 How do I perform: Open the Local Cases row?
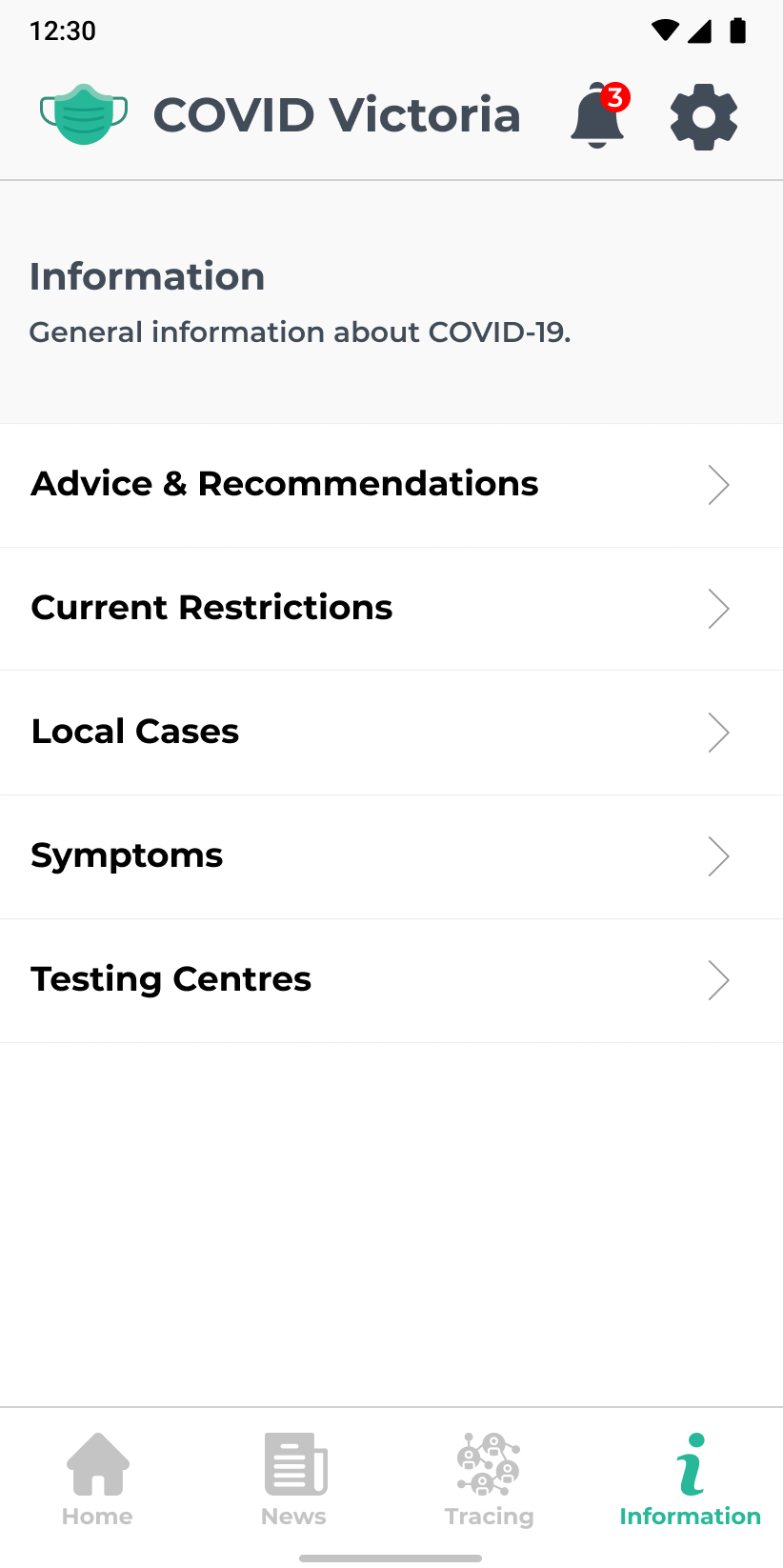pyautogui.click(x=391, y=733)
